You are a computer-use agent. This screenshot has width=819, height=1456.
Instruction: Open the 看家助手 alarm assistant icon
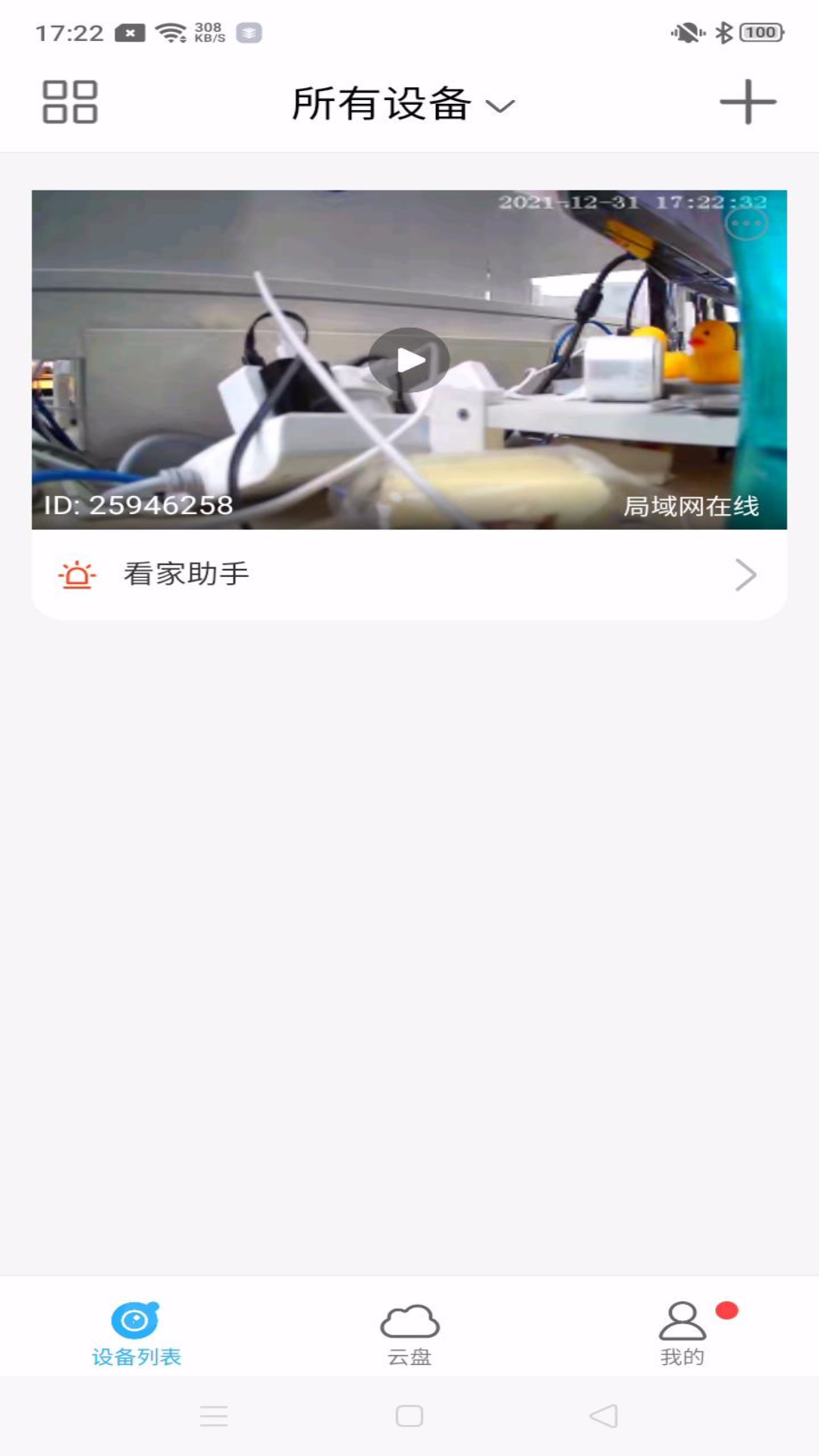click(78, 576)
